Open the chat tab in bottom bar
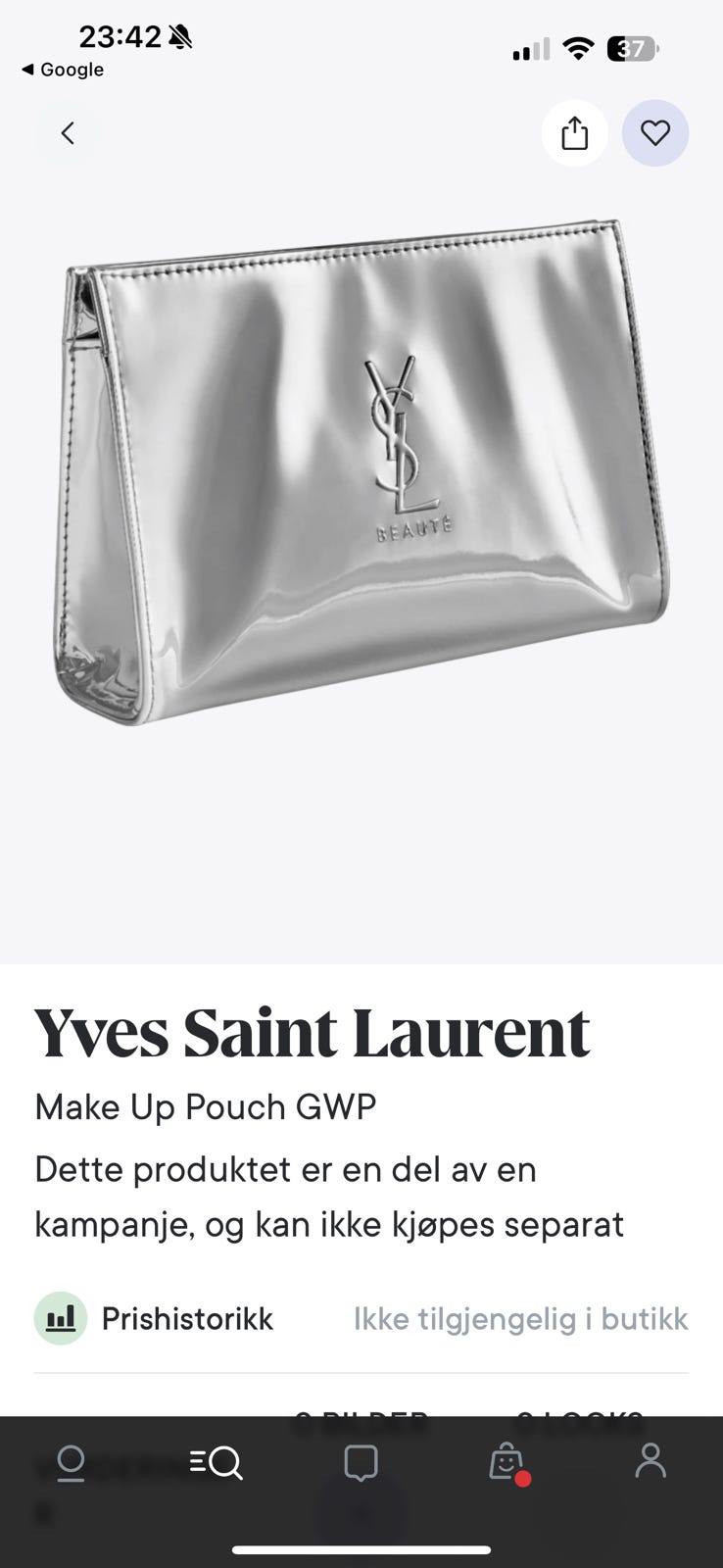This screenshot has width=723, height=1568. (361, 1463)
